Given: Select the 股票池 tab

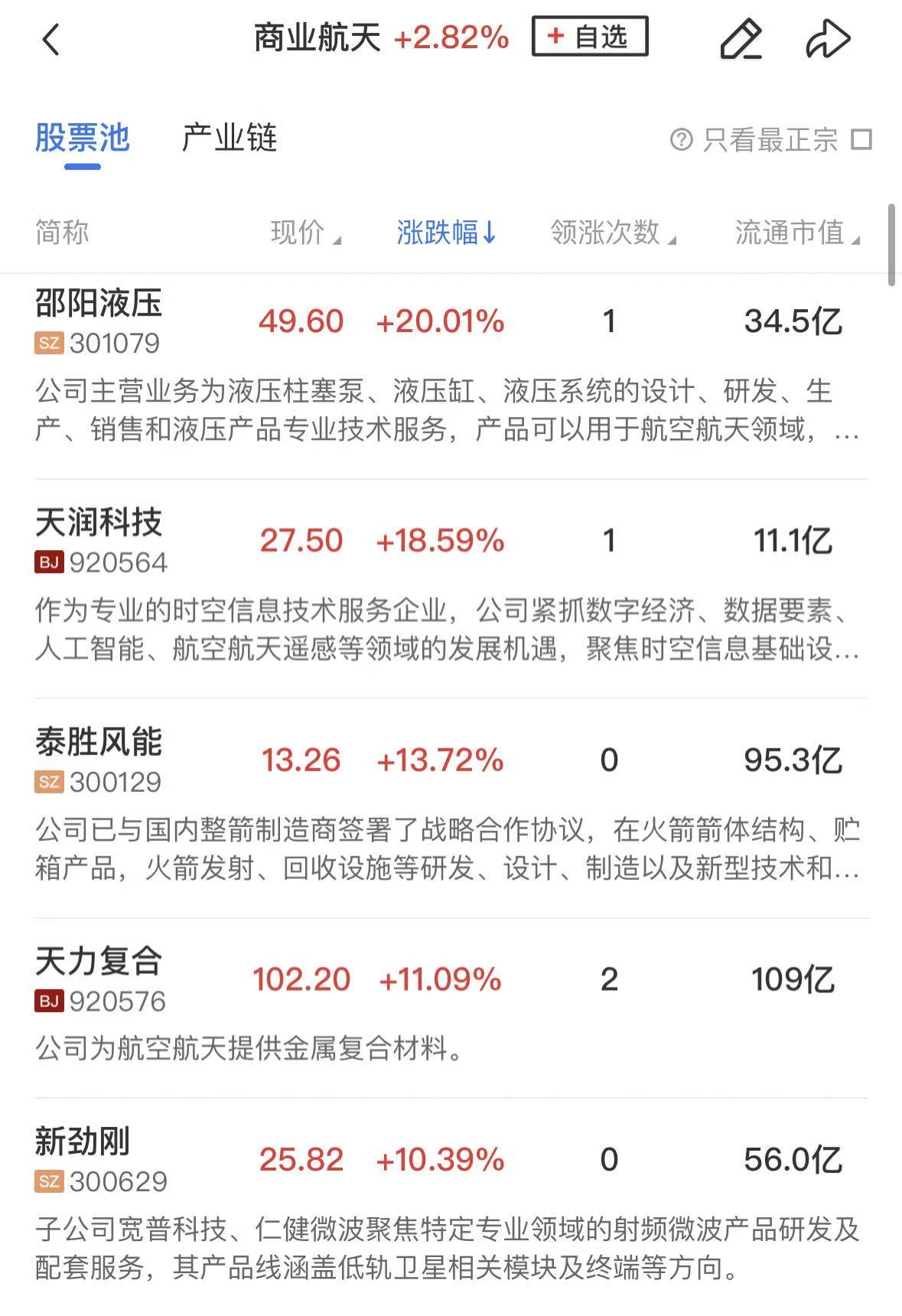Looking at the screenshot, I should pos(83,138).
